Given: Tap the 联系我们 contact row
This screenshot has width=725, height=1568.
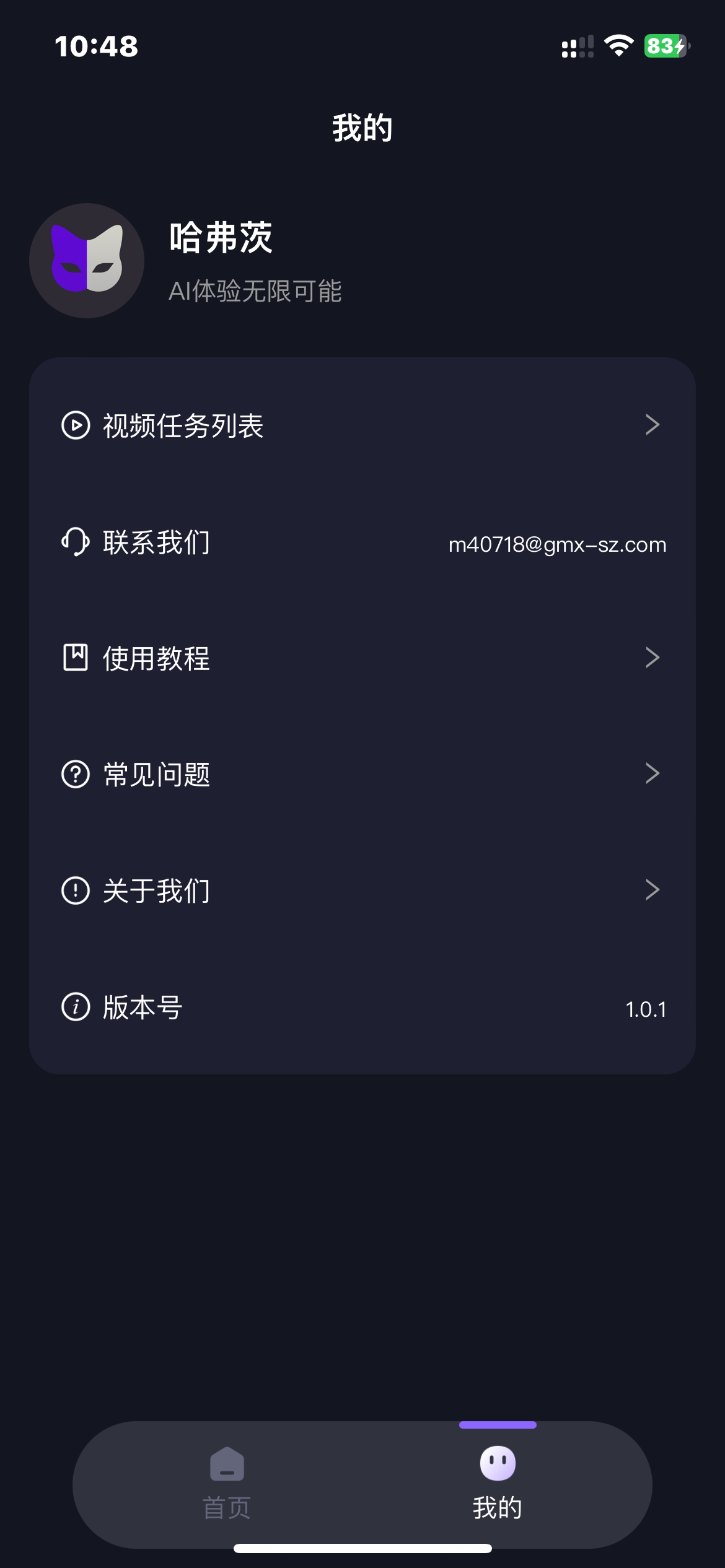Looking at the screenshot, I should click(362, 542).
